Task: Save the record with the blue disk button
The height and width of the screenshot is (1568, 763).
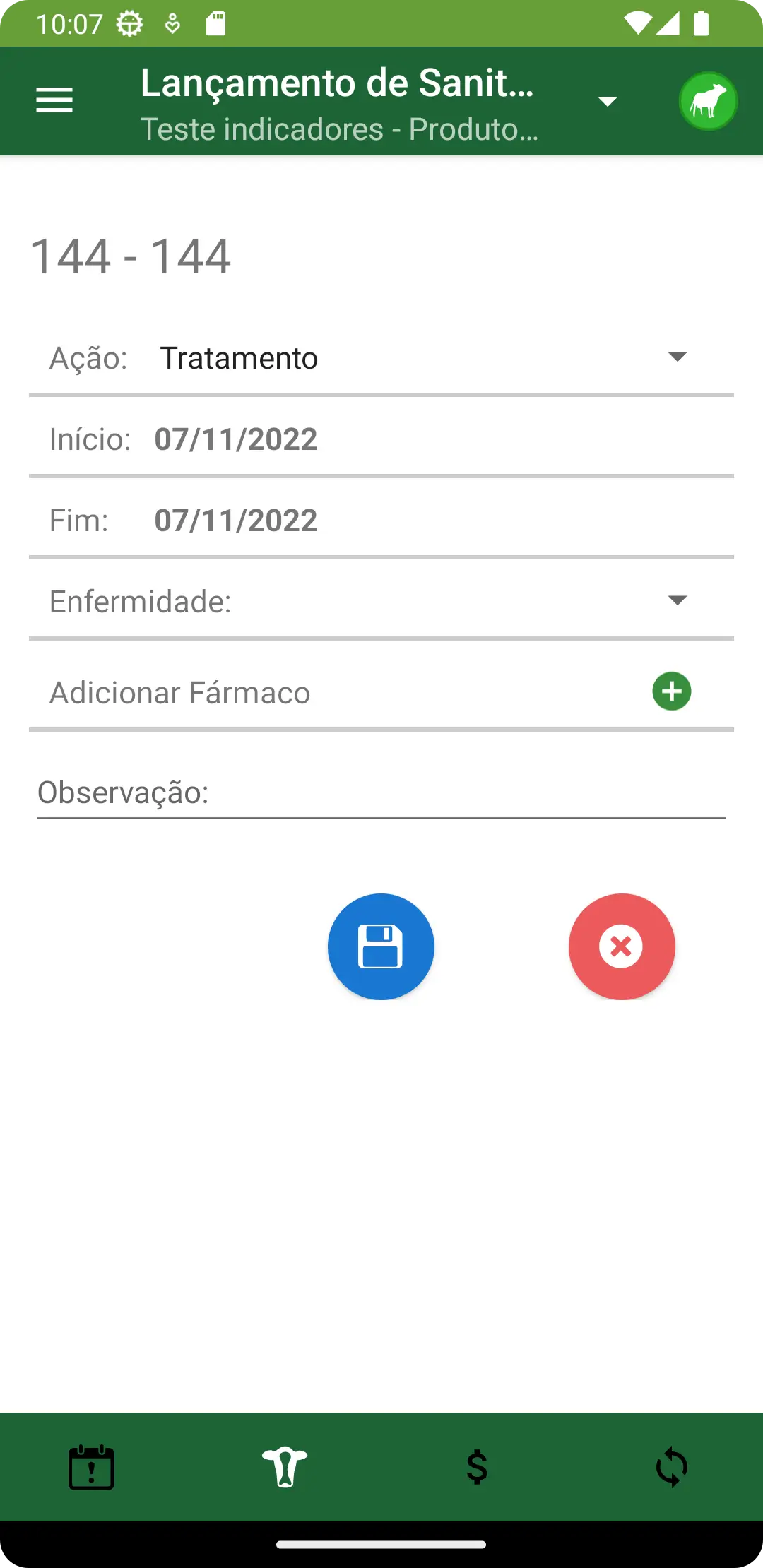Action: tap(381, 946)
